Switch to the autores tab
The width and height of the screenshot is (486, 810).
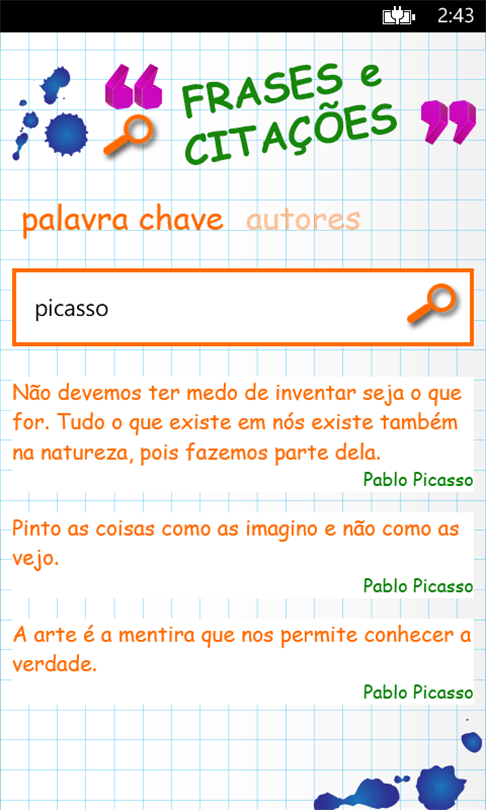point(303,220)
